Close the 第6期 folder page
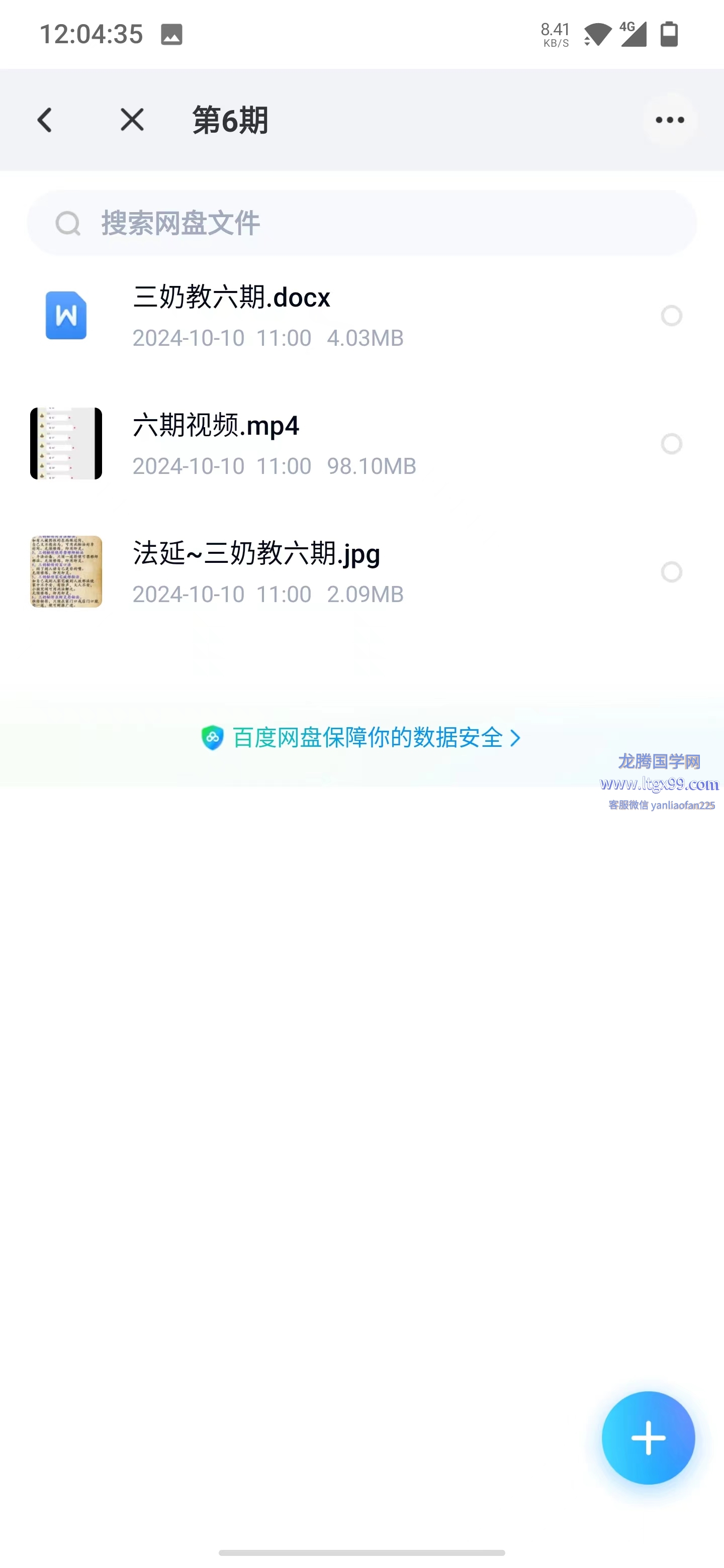This screenshot has width=724, height=1568. pyautogui.click(x=132, y=120)
